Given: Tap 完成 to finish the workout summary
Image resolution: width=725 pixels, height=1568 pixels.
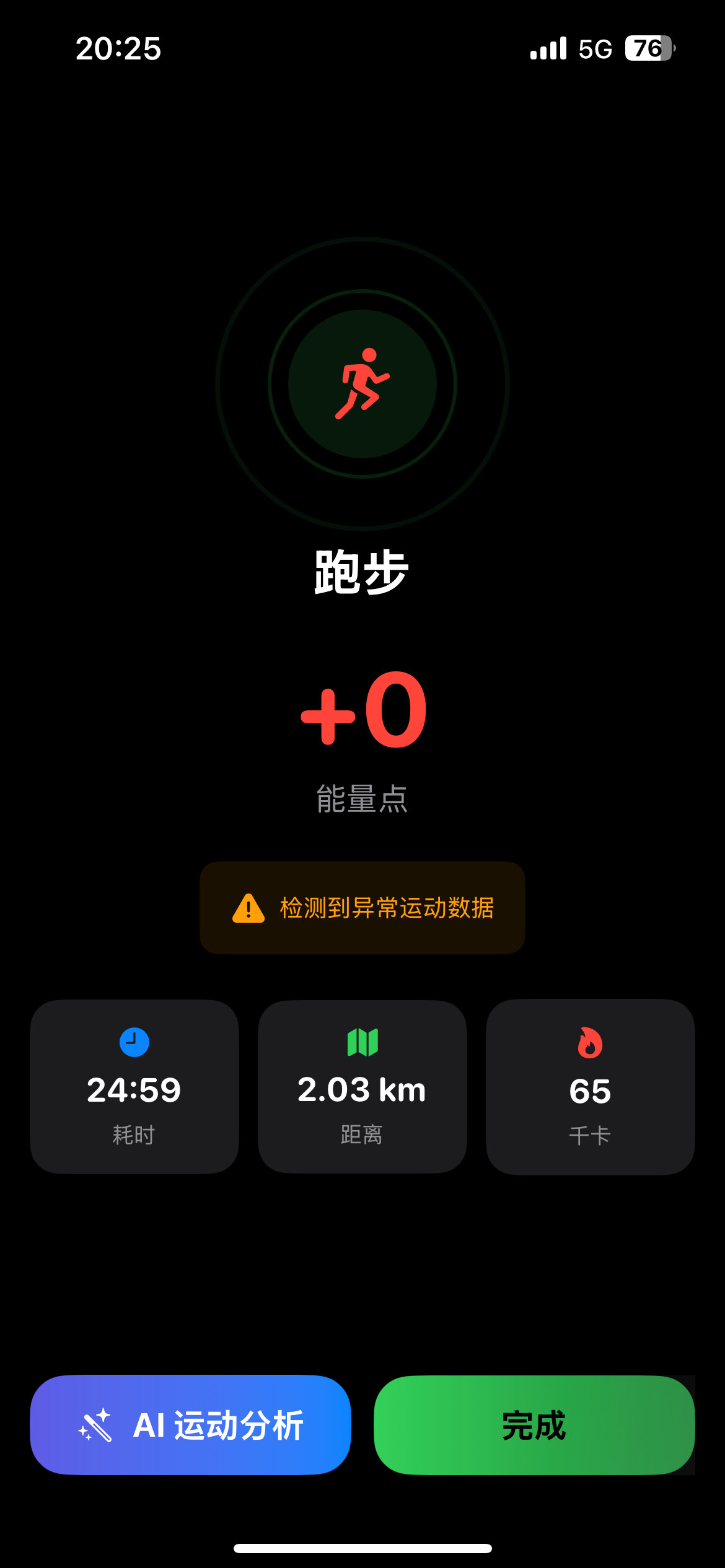Looking at the screenshot, I should (x=534, y=1424).
